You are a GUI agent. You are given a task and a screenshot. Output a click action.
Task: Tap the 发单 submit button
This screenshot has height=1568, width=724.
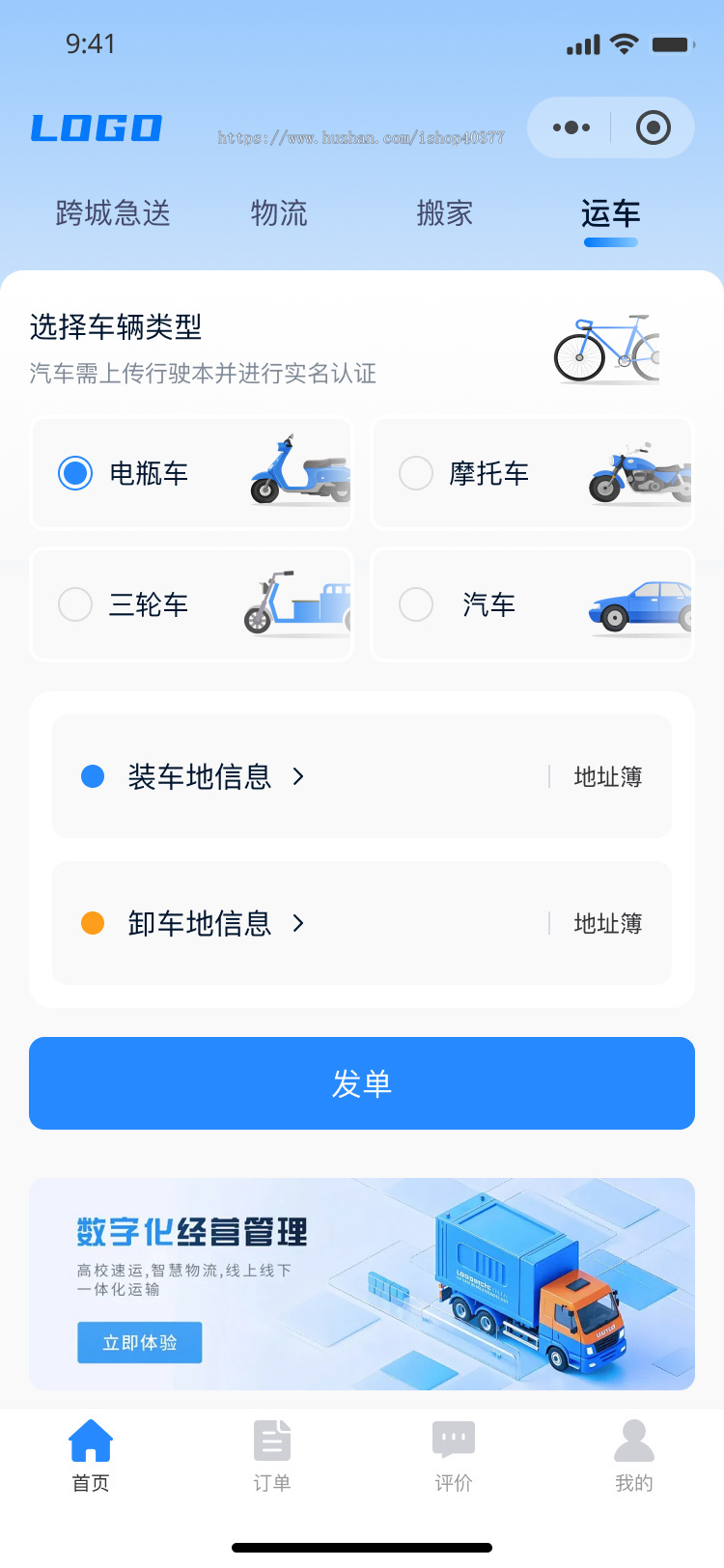click(x=362, y=1083)
